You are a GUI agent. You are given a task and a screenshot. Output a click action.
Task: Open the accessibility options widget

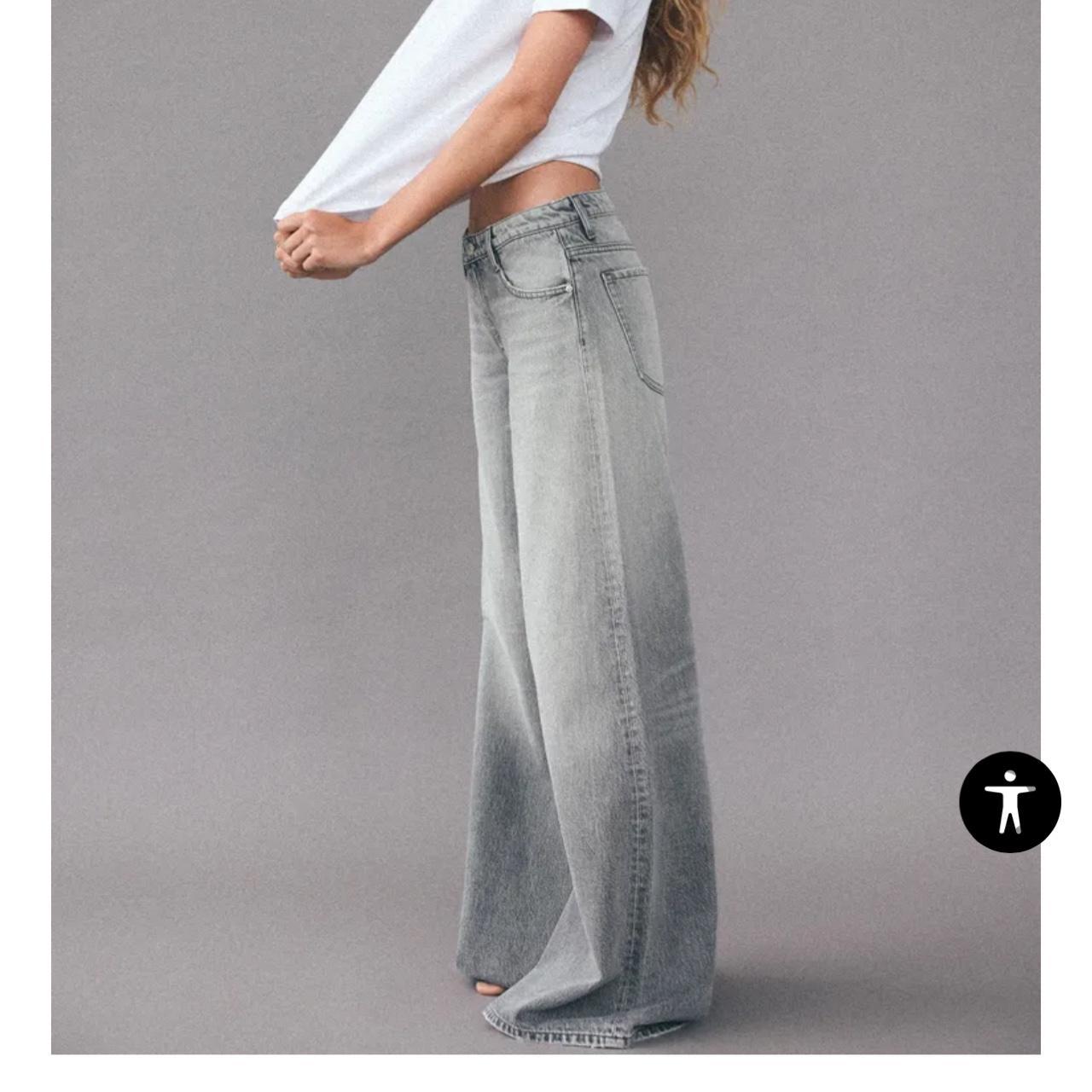(1009, 802)
